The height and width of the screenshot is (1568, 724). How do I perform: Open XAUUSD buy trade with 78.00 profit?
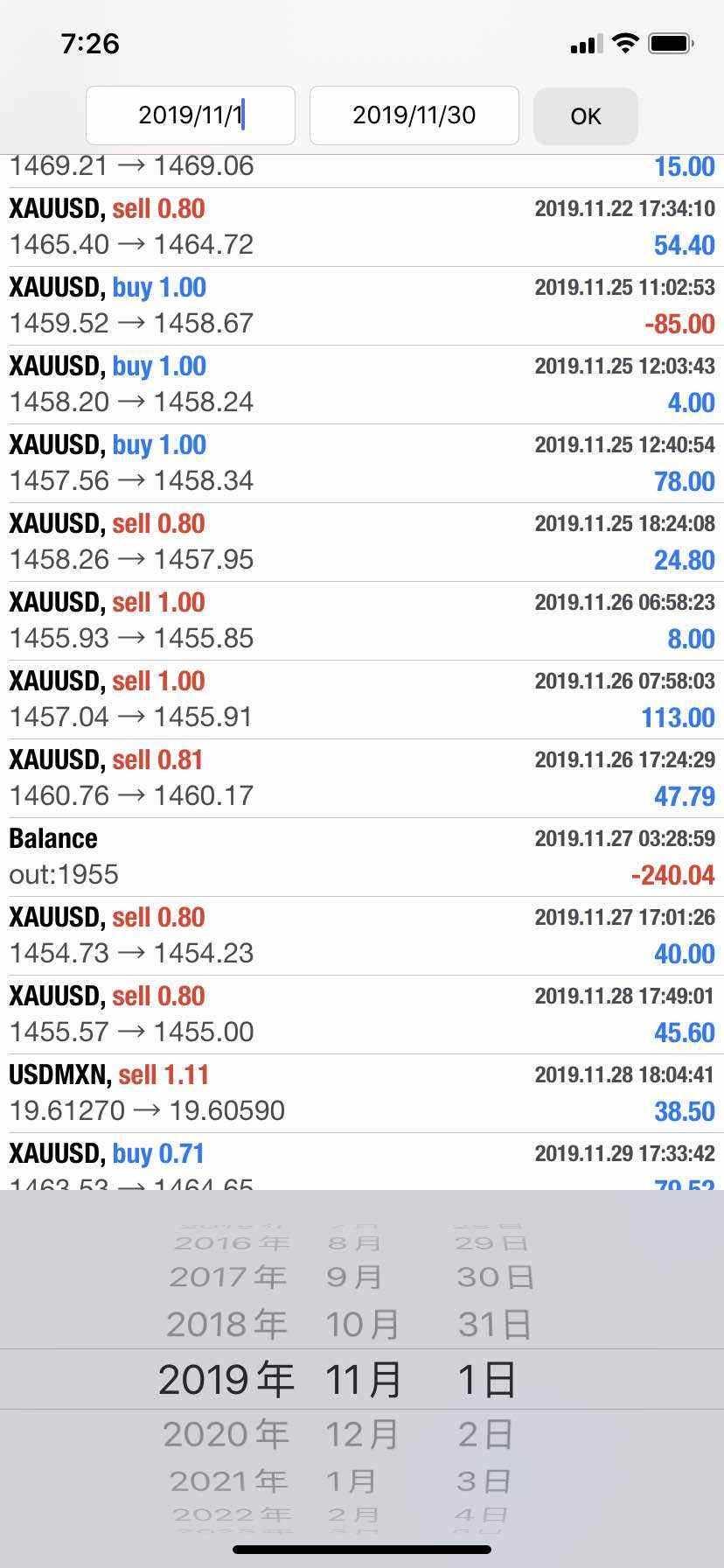click(362, 464)
